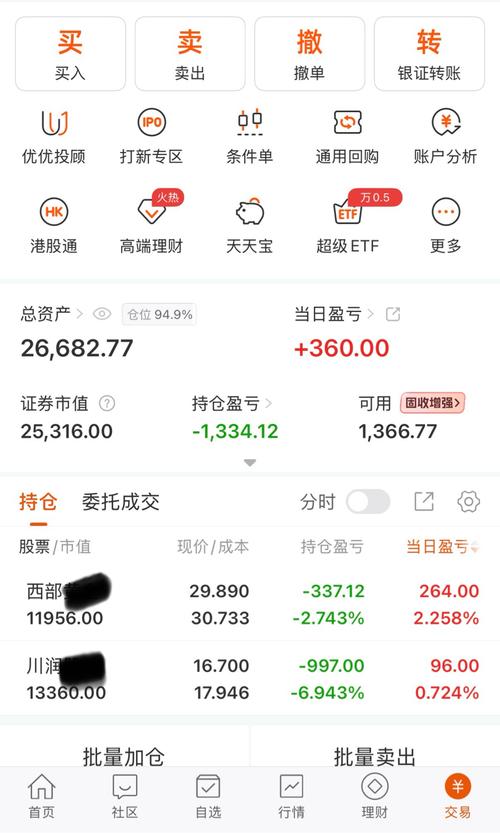Open the 卖出 sell button
The width and height of the screenshot is (500, 833).
[190, 54]
